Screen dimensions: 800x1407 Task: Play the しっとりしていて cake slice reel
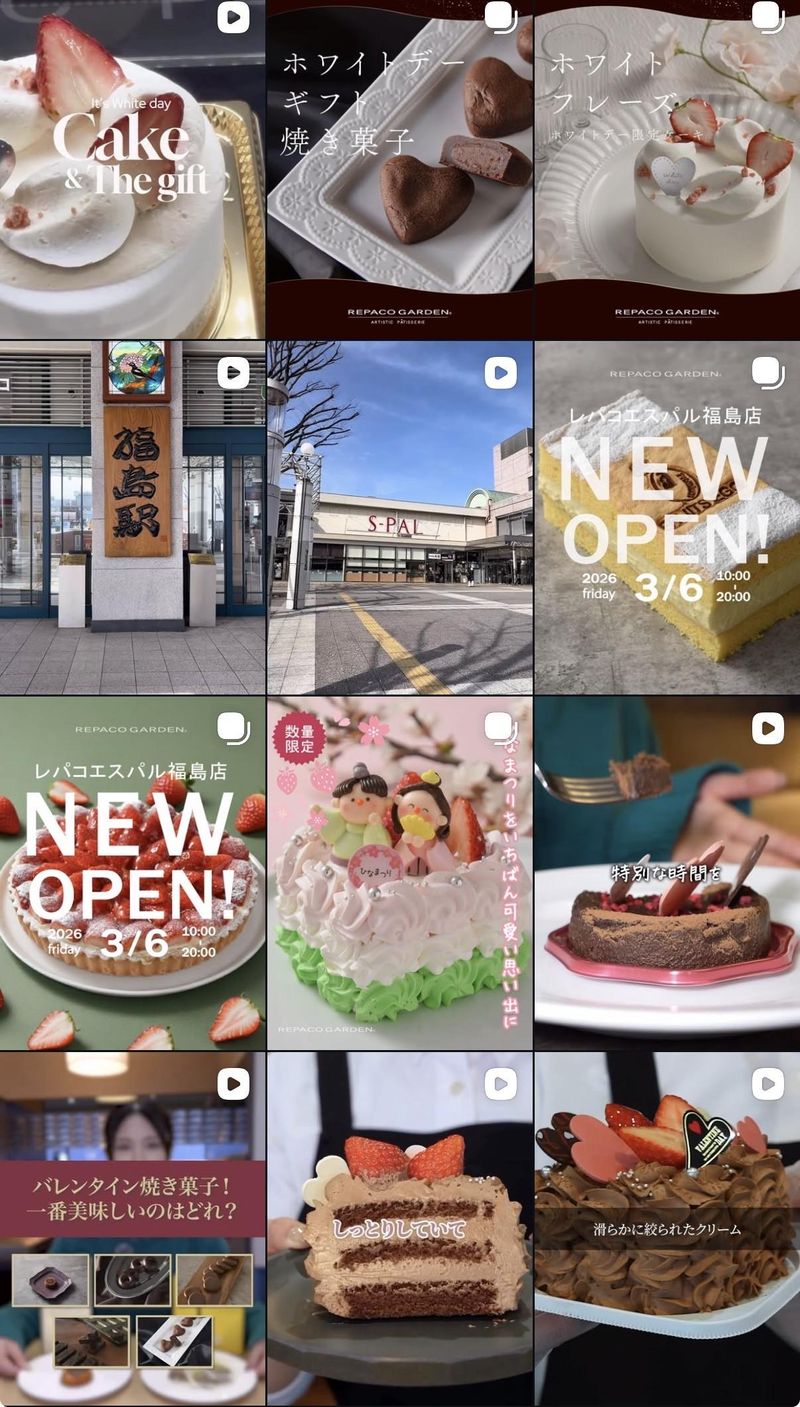pyautogui.click(x=399, y=1230)
